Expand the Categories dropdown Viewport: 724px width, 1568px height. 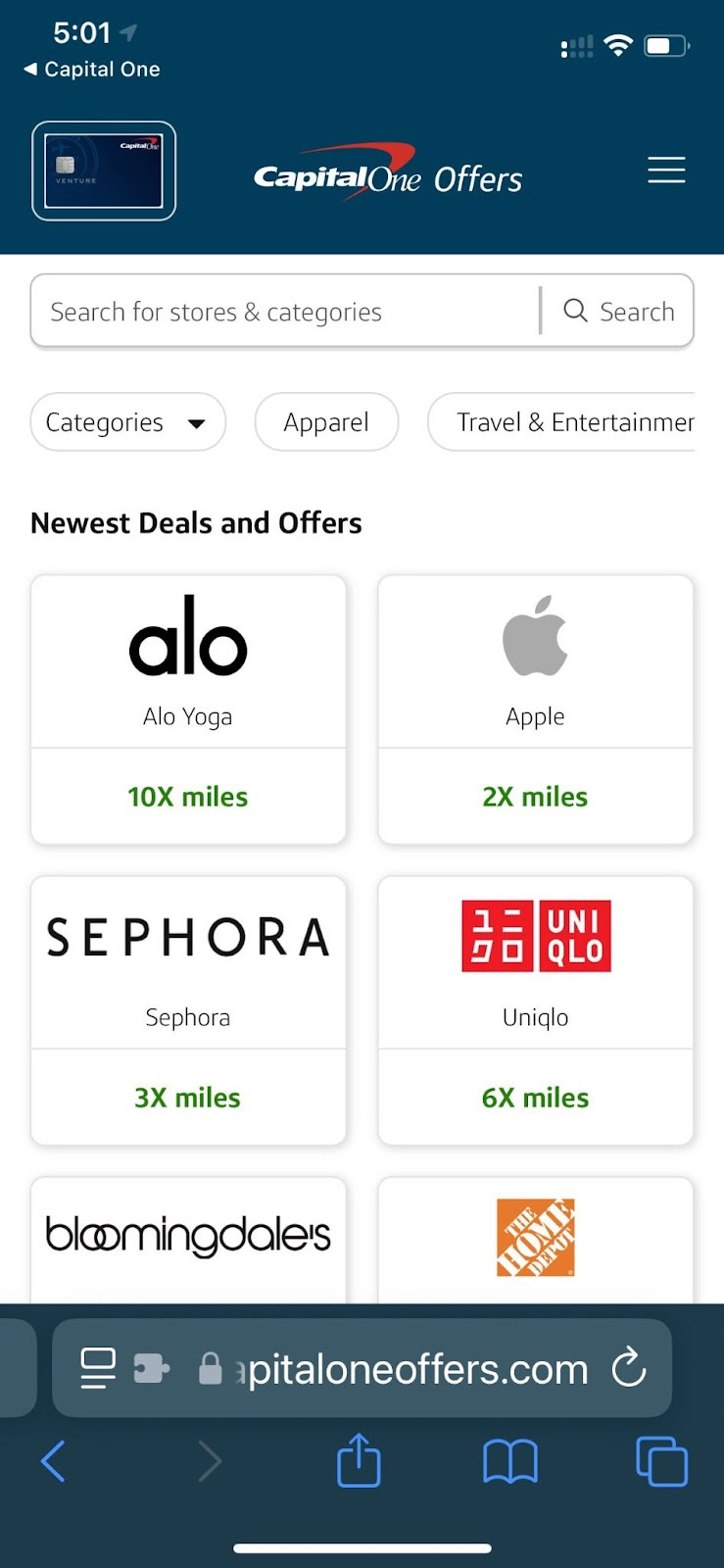click(127, 422)
